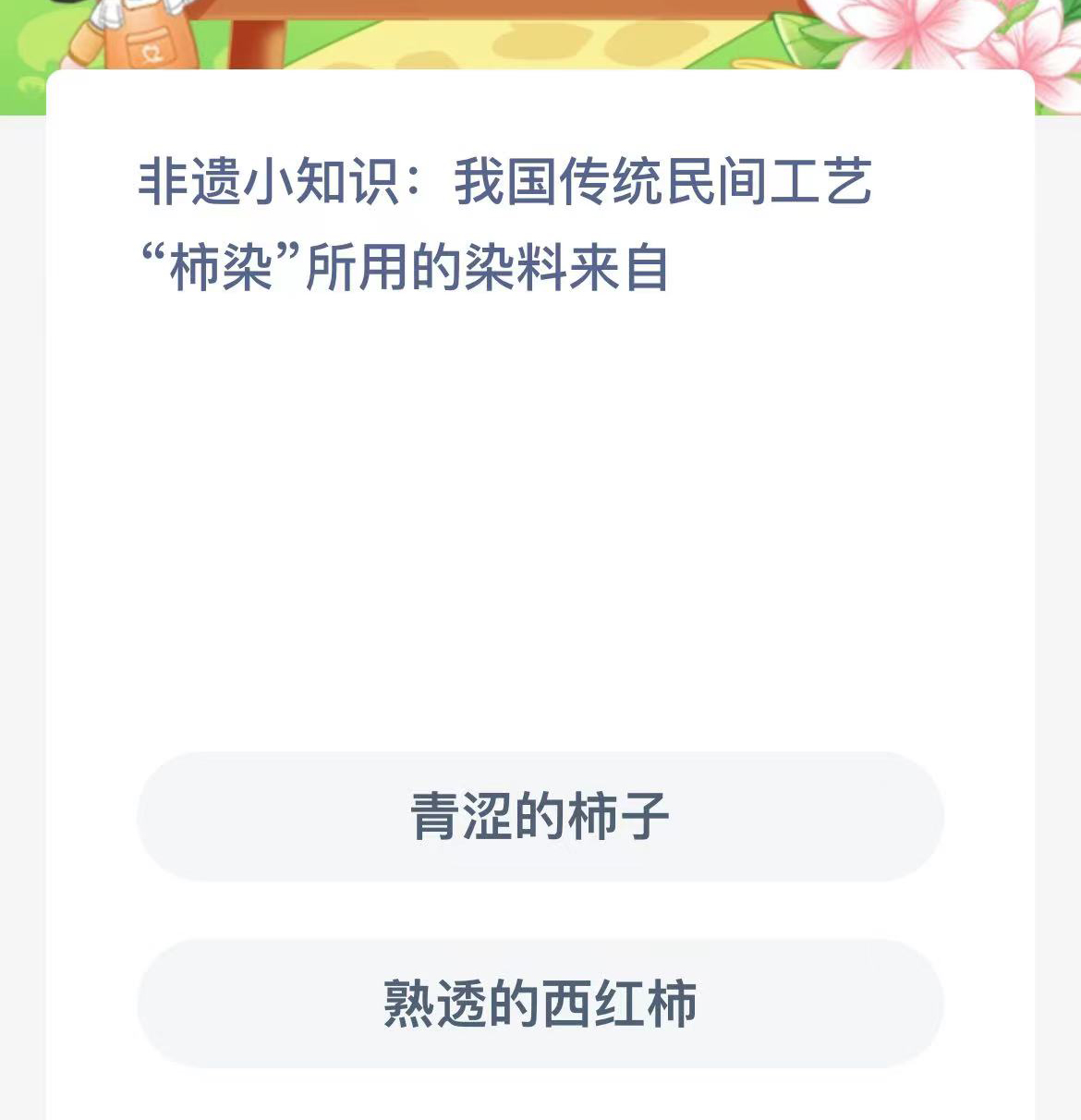1081x1120 pixels.
Task: Click the quiz question text about 柿染
Action: pos(508,222)
